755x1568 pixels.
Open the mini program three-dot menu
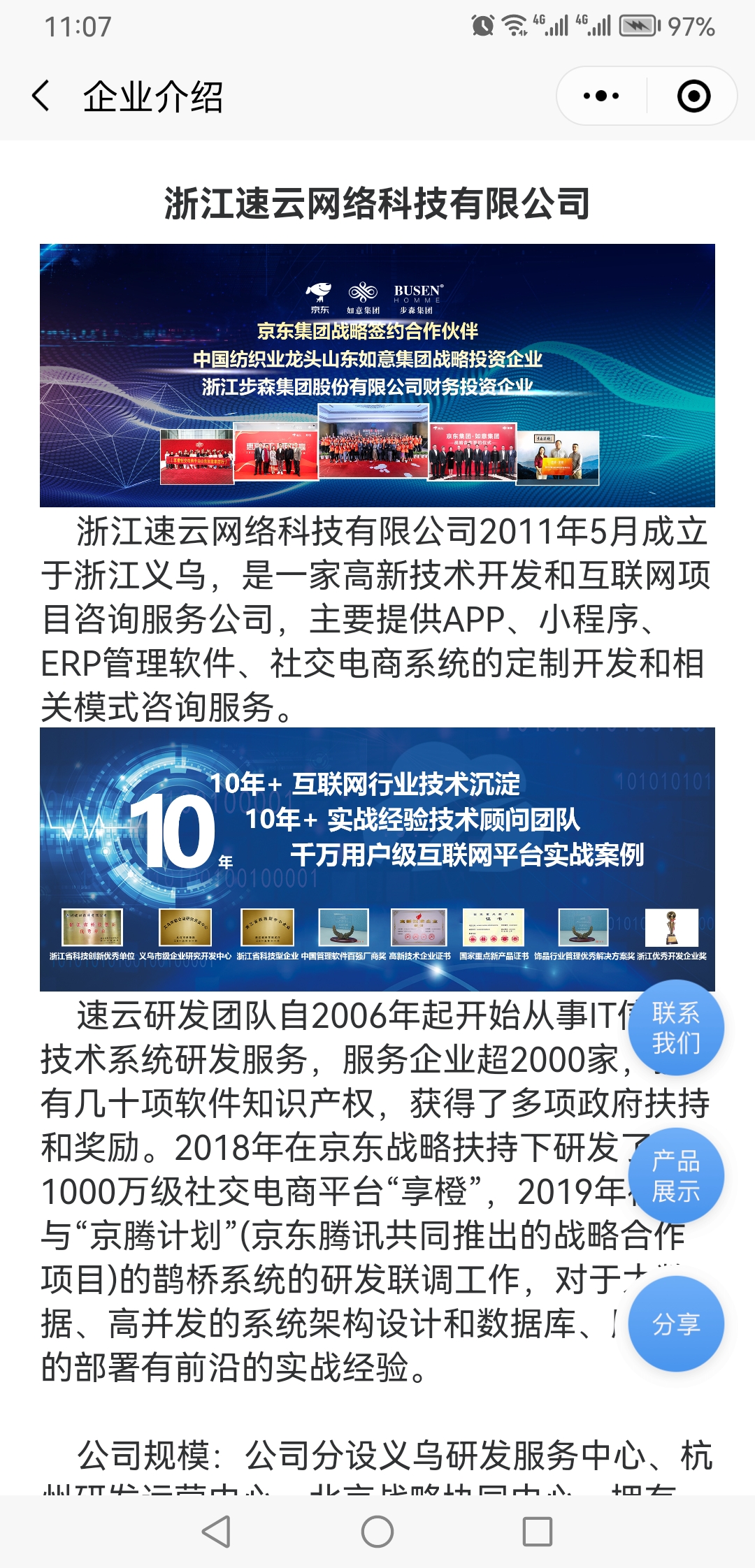coord(601,96)
